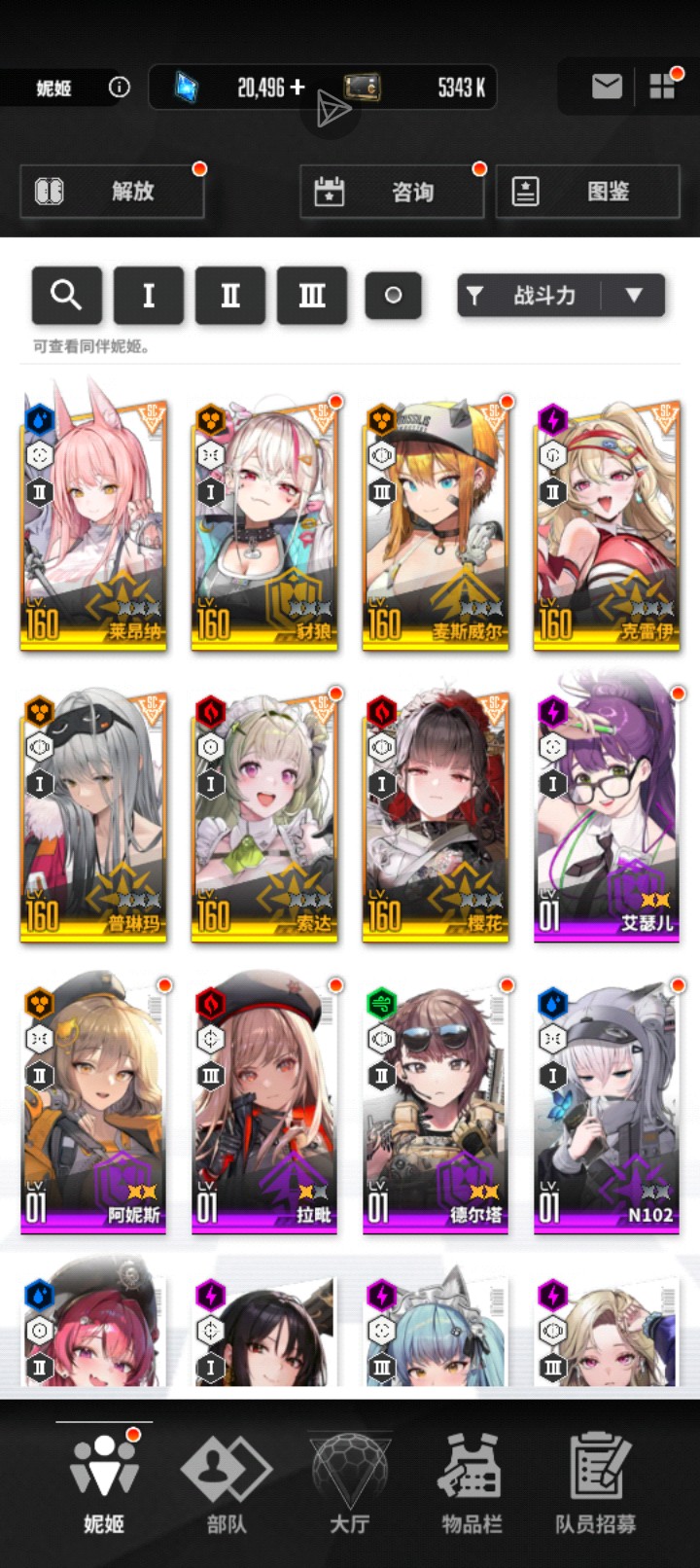Open the grid menu icon
This screenshot has height=1568, width=700.
(x=662, y=87)
